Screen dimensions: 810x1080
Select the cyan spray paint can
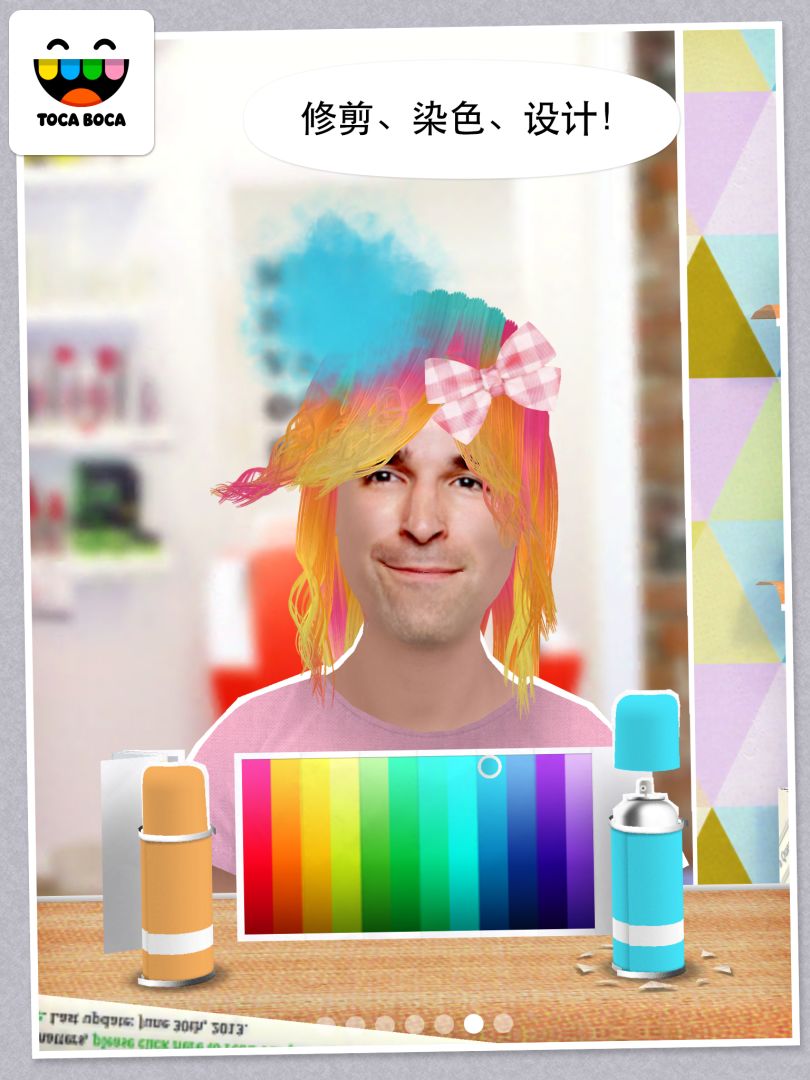coord(645,880)
